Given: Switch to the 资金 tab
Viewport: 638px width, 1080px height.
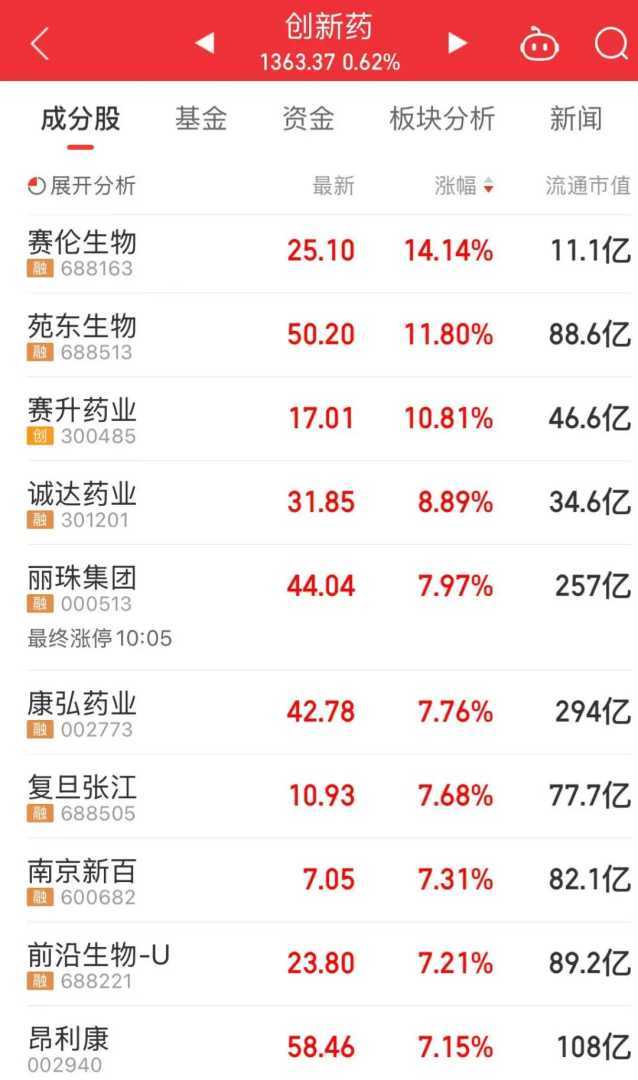Looking at the screenshot, I should [308, 120].
